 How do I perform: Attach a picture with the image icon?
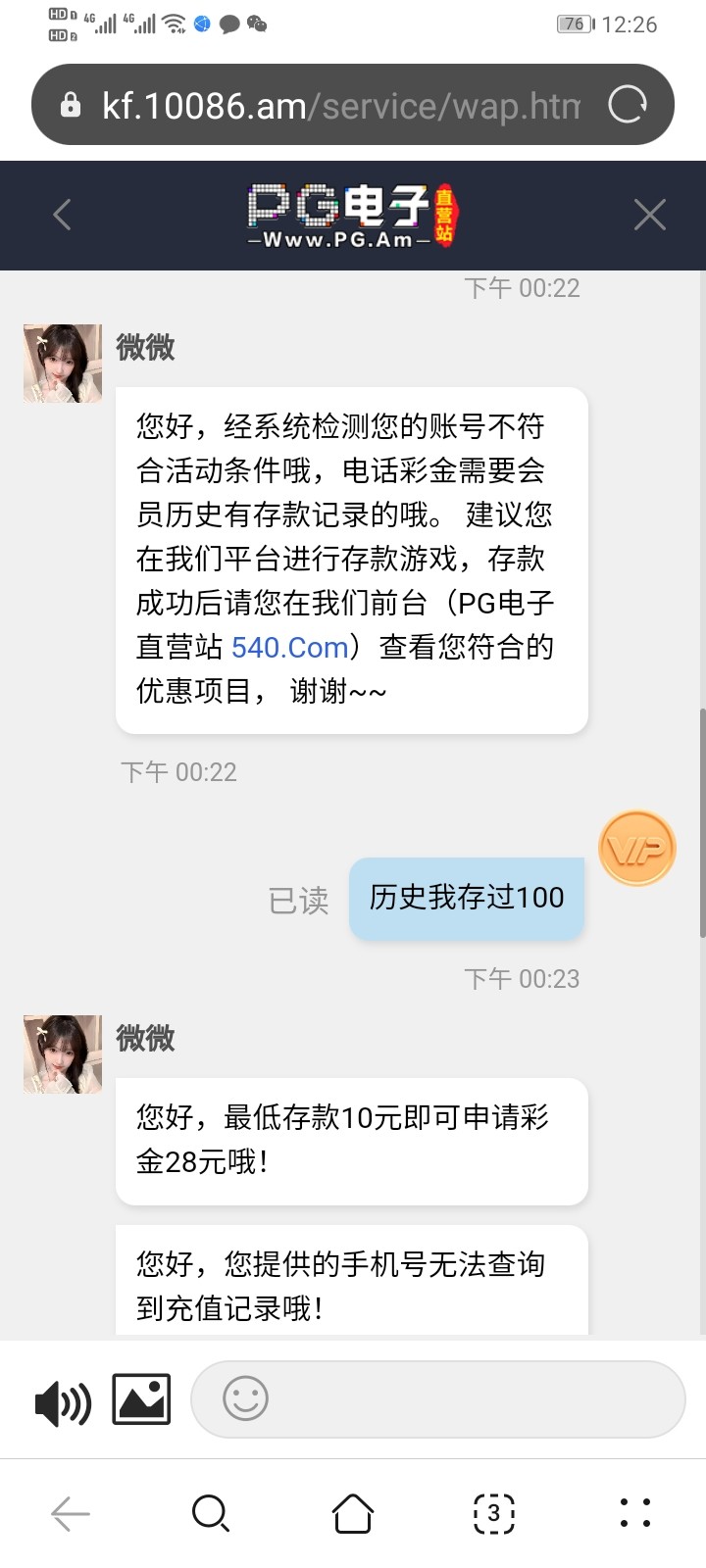tap(141, 1398)
